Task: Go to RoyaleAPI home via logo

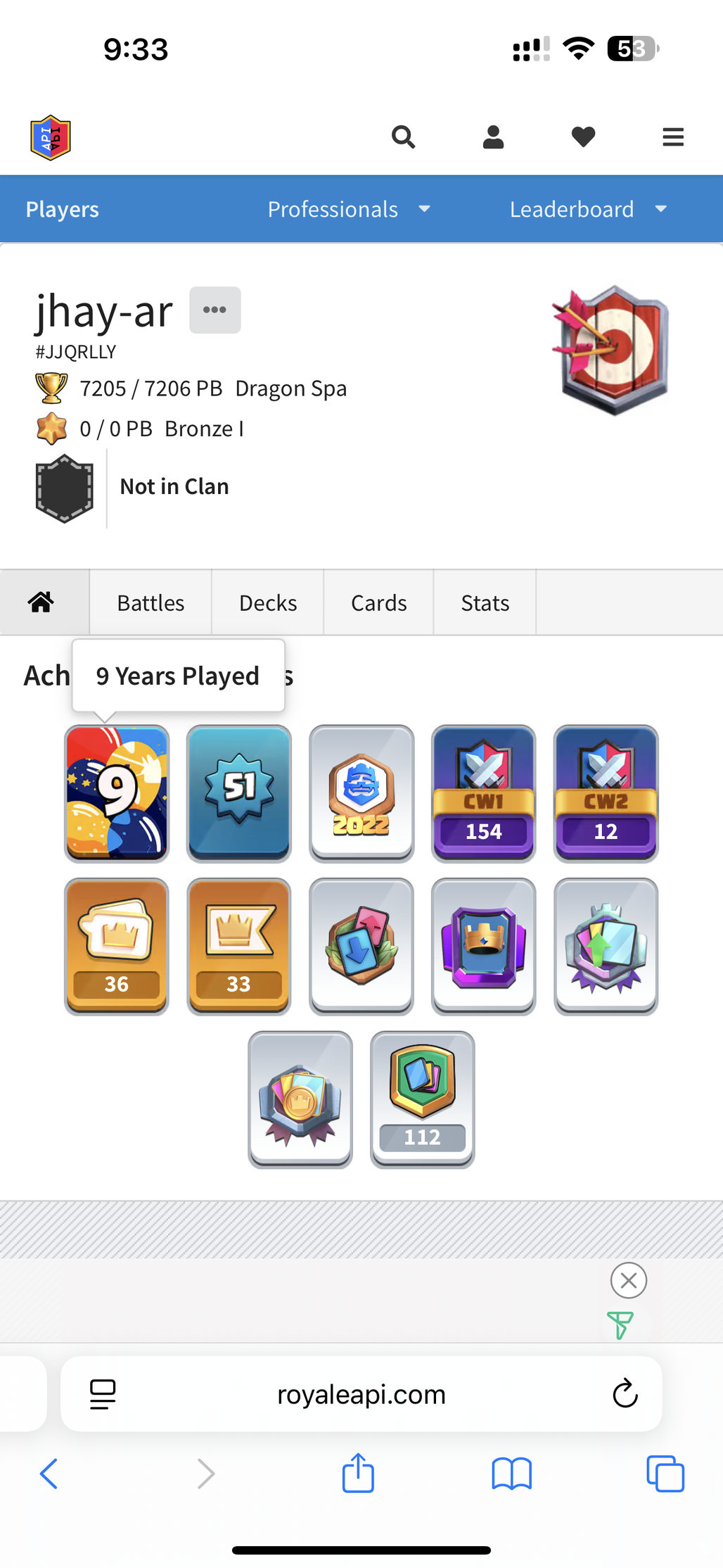Action: [x=51, y=137]
